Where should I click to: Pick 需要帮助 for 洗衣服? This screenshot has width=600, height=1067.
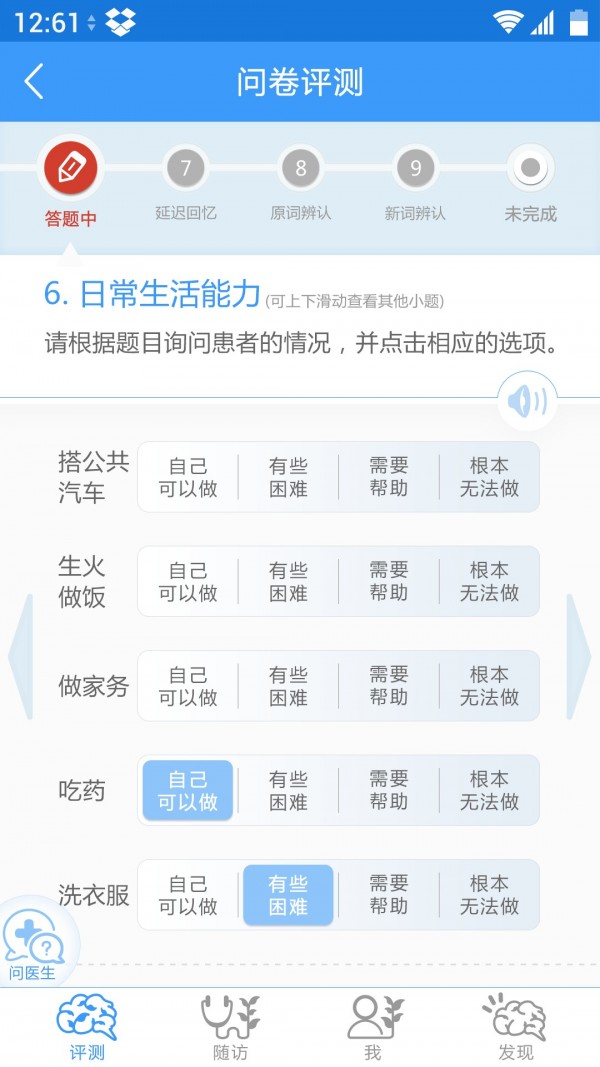point(388,895)
